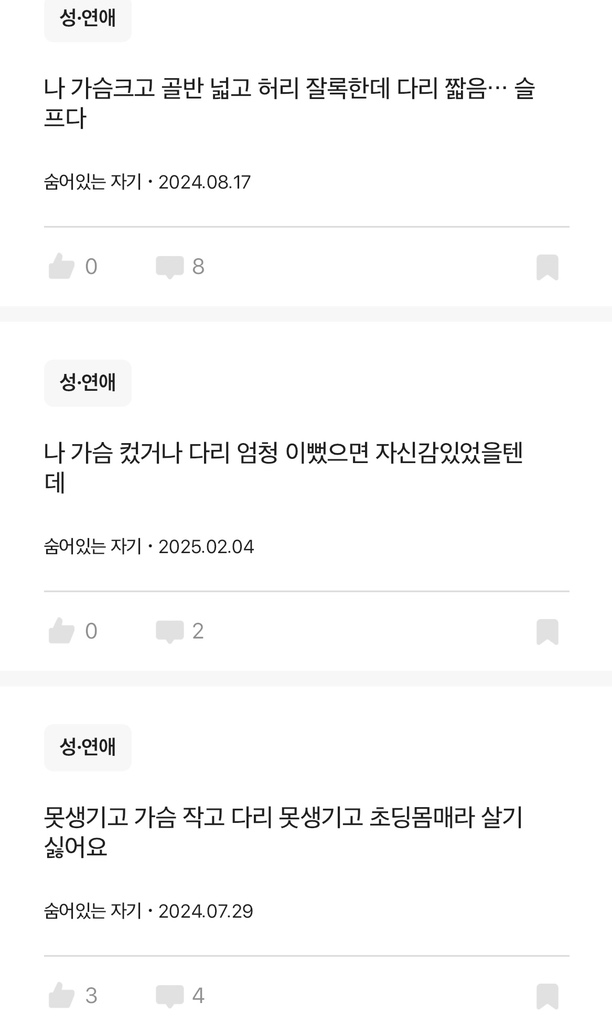The height and width of the screenshot is (1024, 612).
Task: Bookmark the post dated 2024.07.29
Action: click(x=547, y=996)
